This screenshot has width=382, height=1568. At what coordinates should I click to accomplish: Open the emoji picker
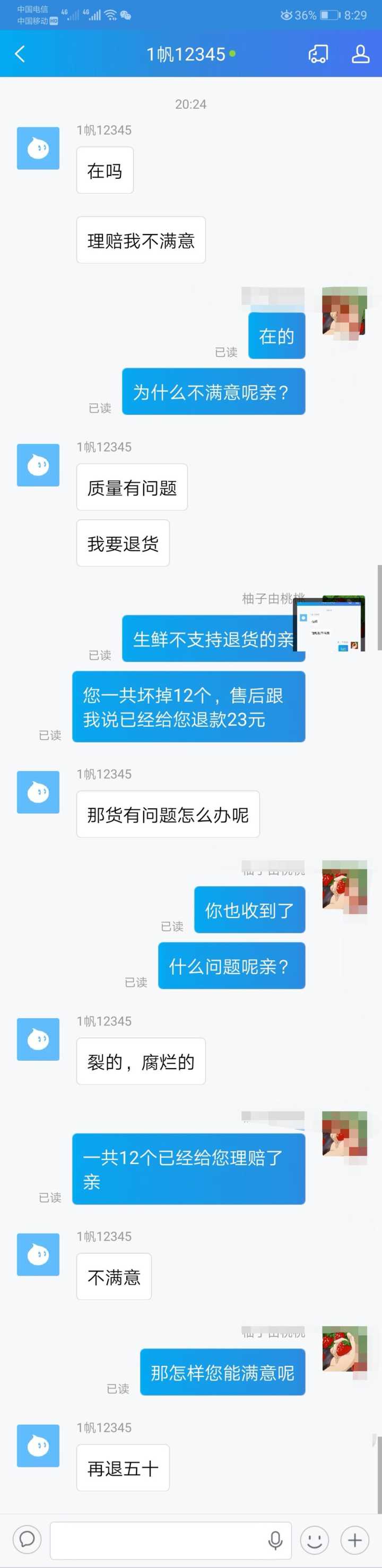point(314,1540)
